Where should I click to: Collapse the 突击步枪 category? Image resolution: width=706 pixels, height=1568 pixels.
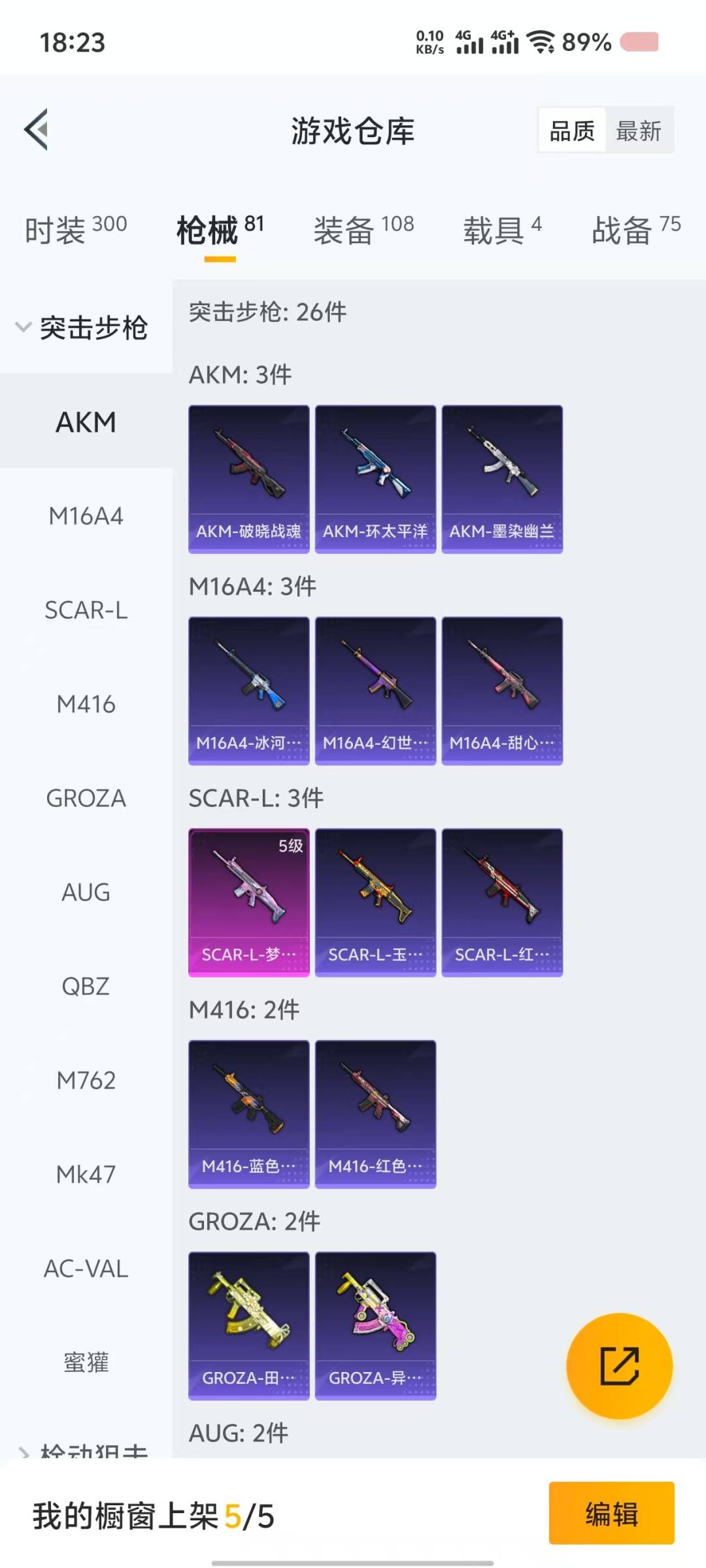tap(82, 327)
